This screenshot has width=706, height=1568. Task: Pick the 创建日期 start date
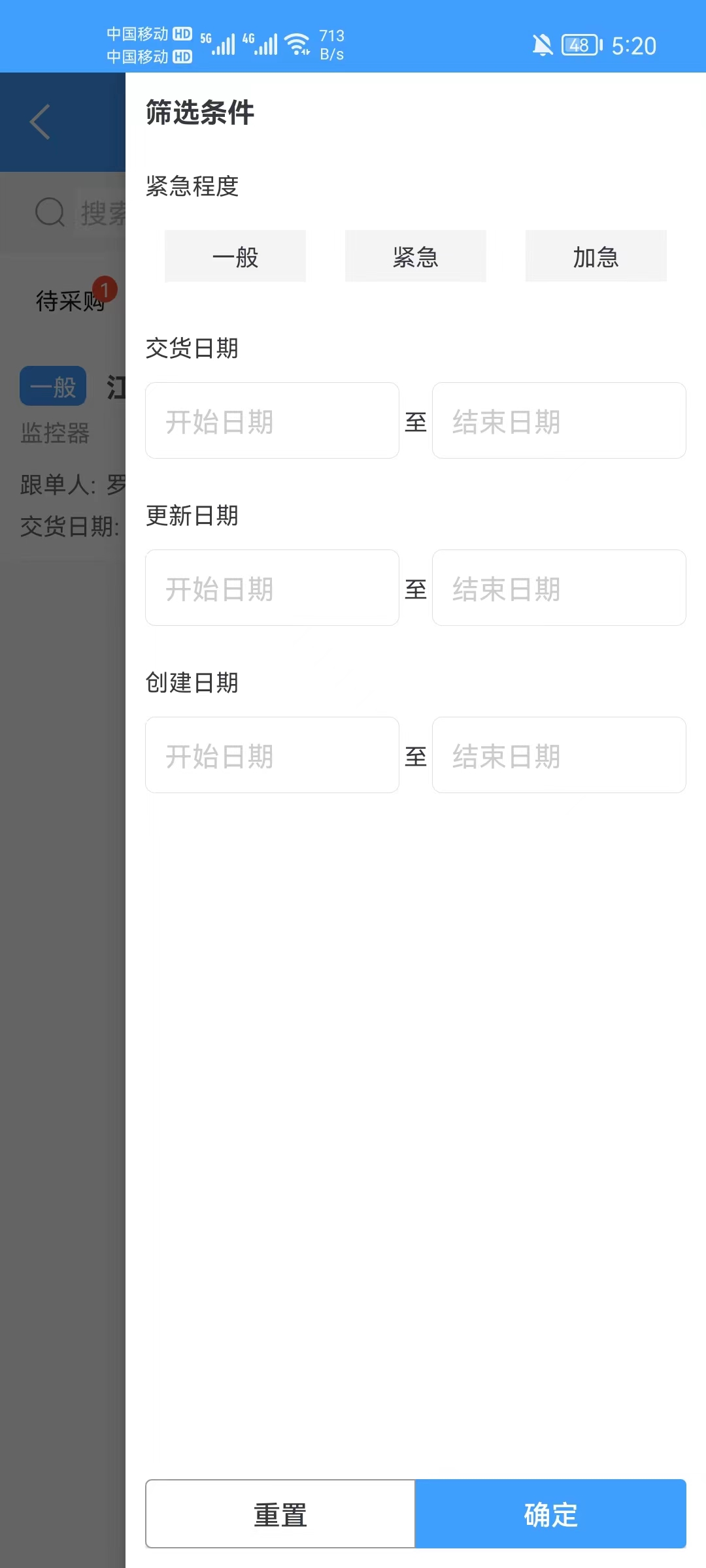pyautogui.click(x=272, y=755)
